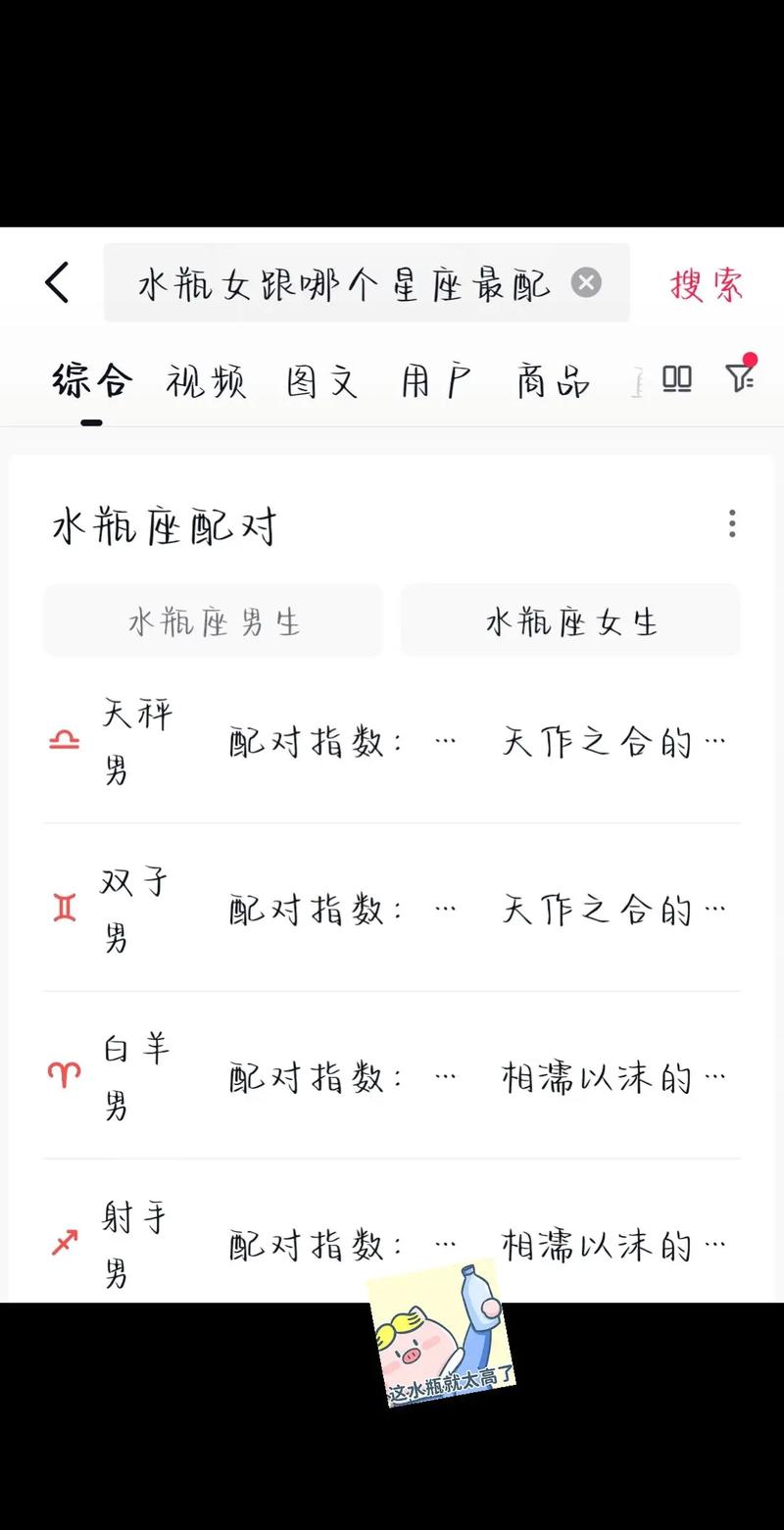Open the 商品 tab
The width and height of the screenshot is (784, 1530).
pyautogui.click(x=552, y=380)
